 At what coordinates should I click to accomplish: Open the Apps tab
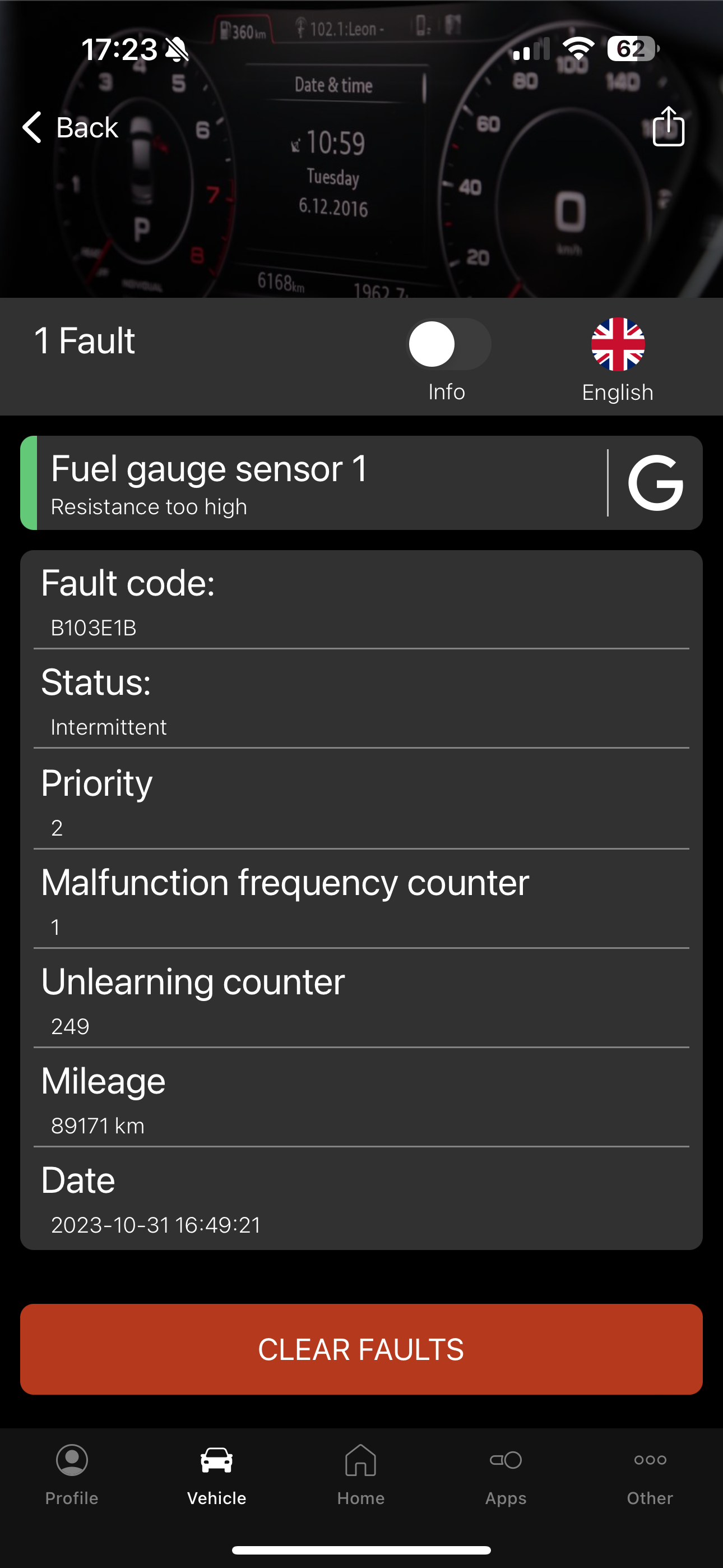(506, 1474)
